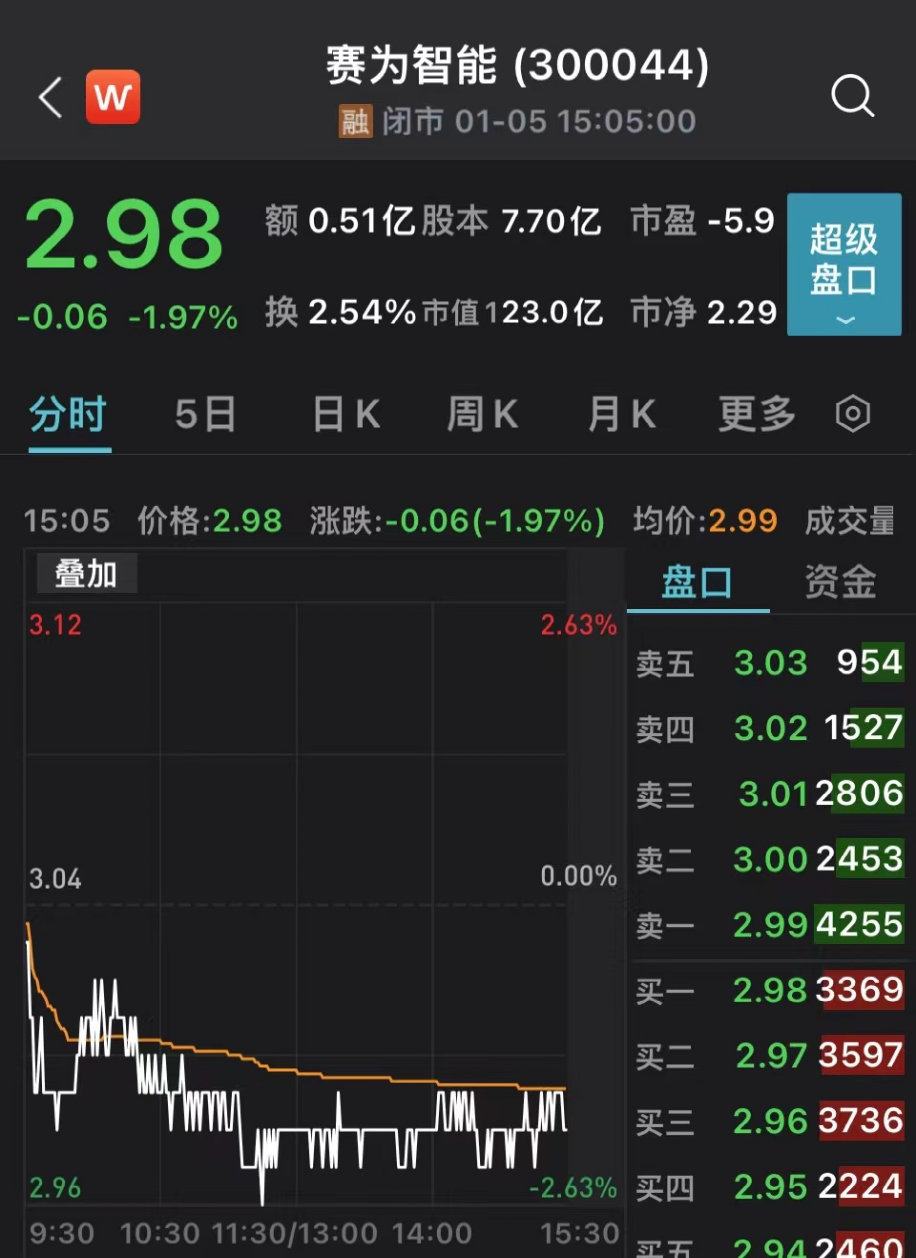This screenshot has width=916, height=1258.
Task: Open the search icon
Action: click(851, 96)
